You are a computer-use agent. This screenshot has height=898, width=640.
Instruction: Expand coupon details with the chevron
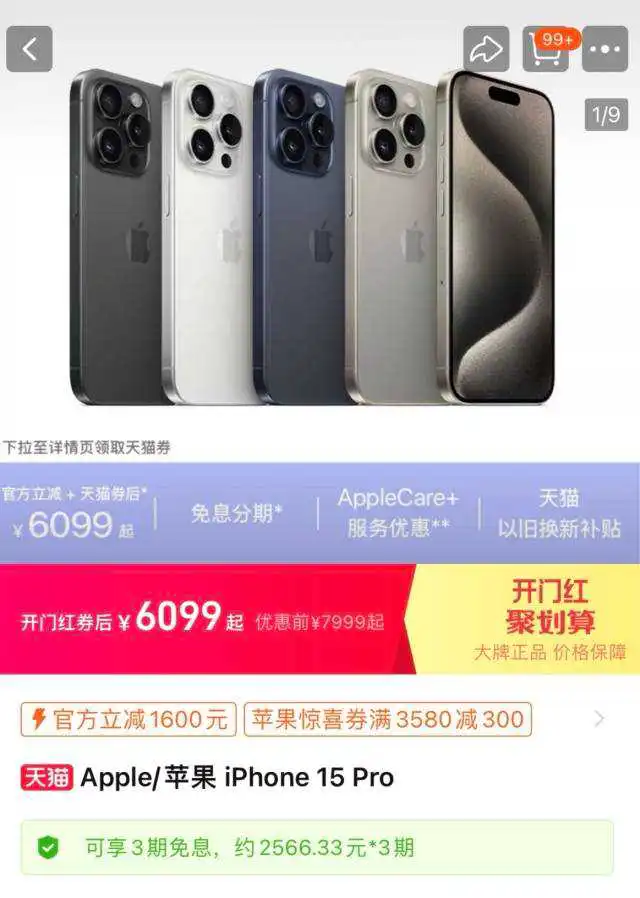(x=599, y=719)
